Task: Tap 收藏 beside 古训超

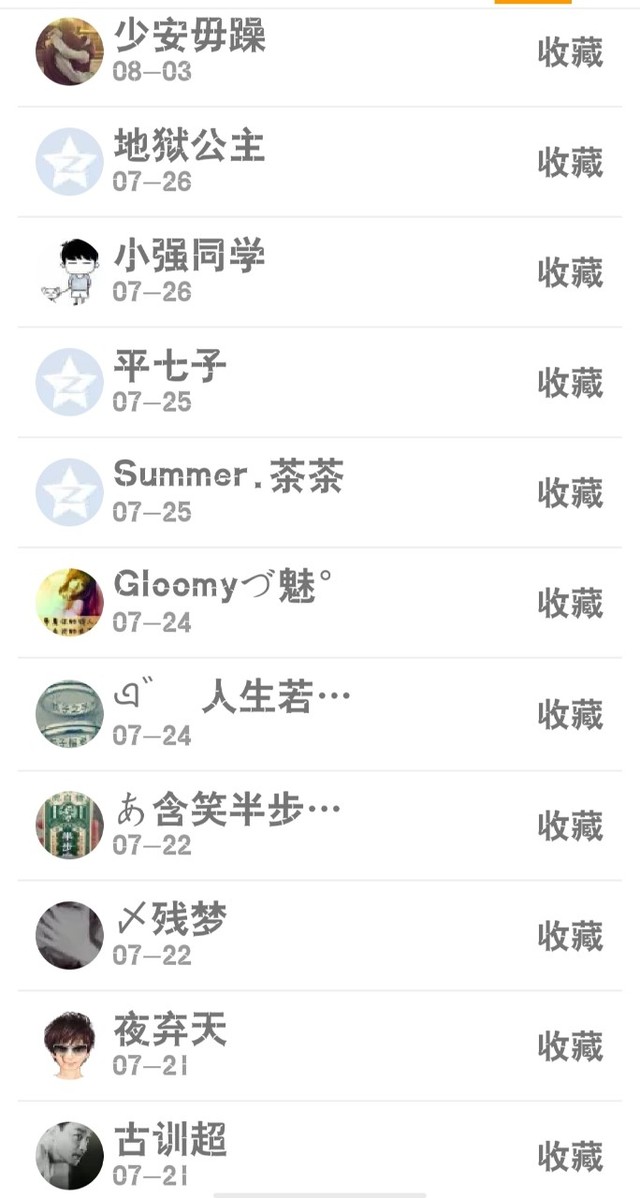Action: 570,1157
